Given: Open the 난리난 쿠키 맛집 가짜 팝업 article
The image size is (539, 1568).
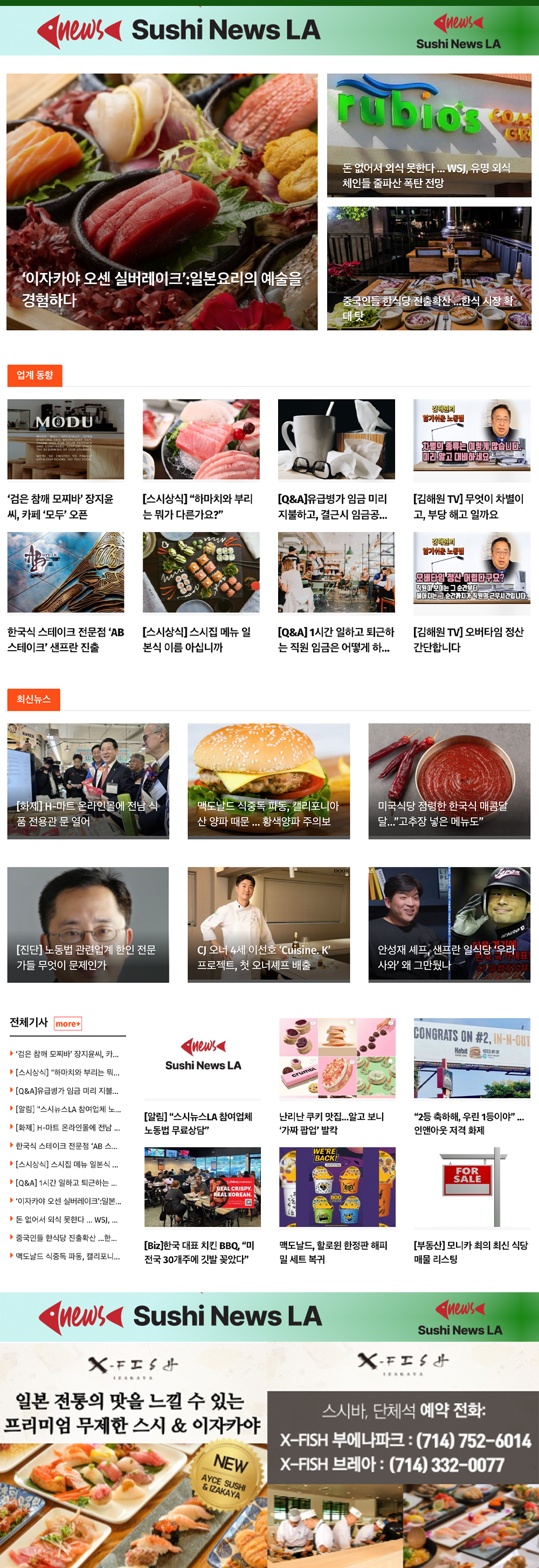Looking at the screenshot, I should click(x=332, y=1123).
